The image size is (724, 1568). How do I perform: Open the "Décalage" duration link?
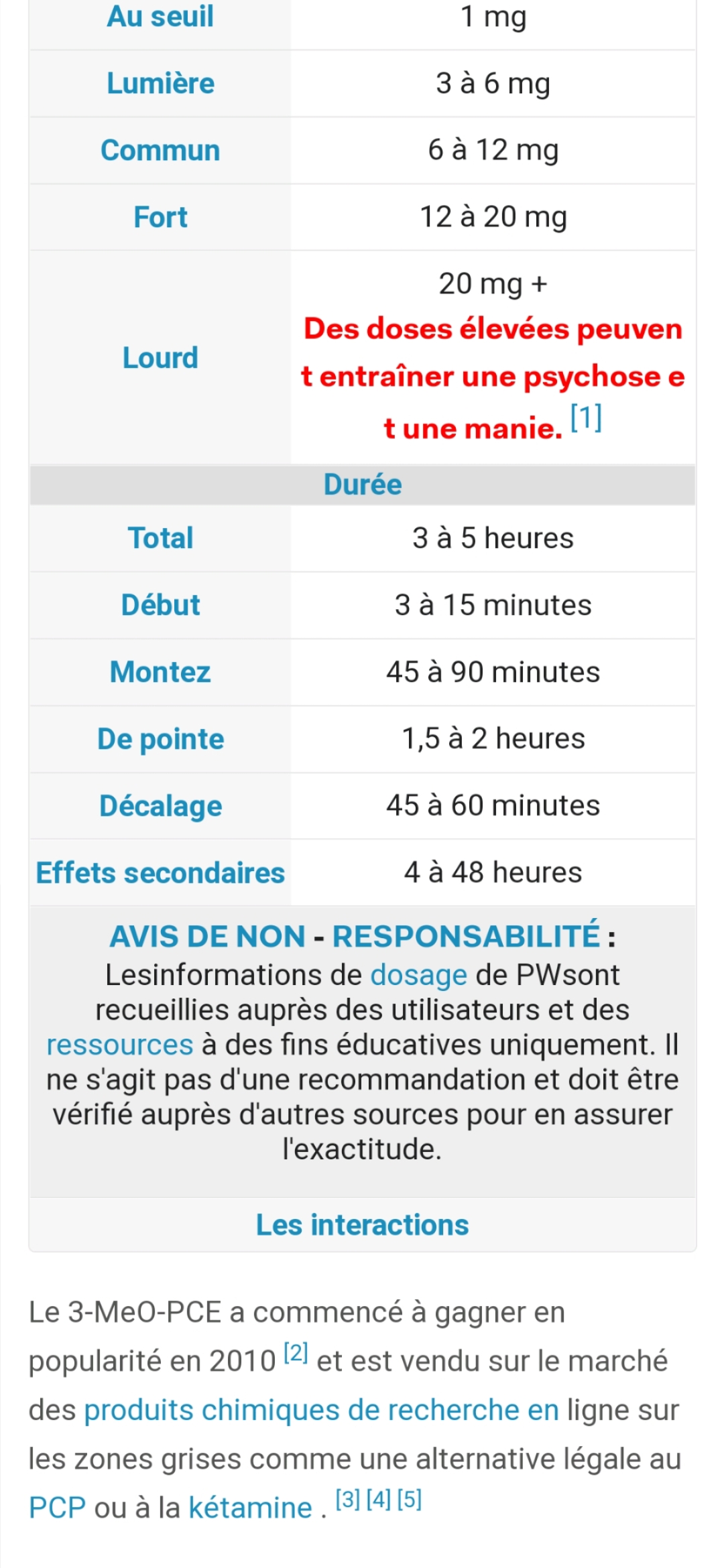160,806
